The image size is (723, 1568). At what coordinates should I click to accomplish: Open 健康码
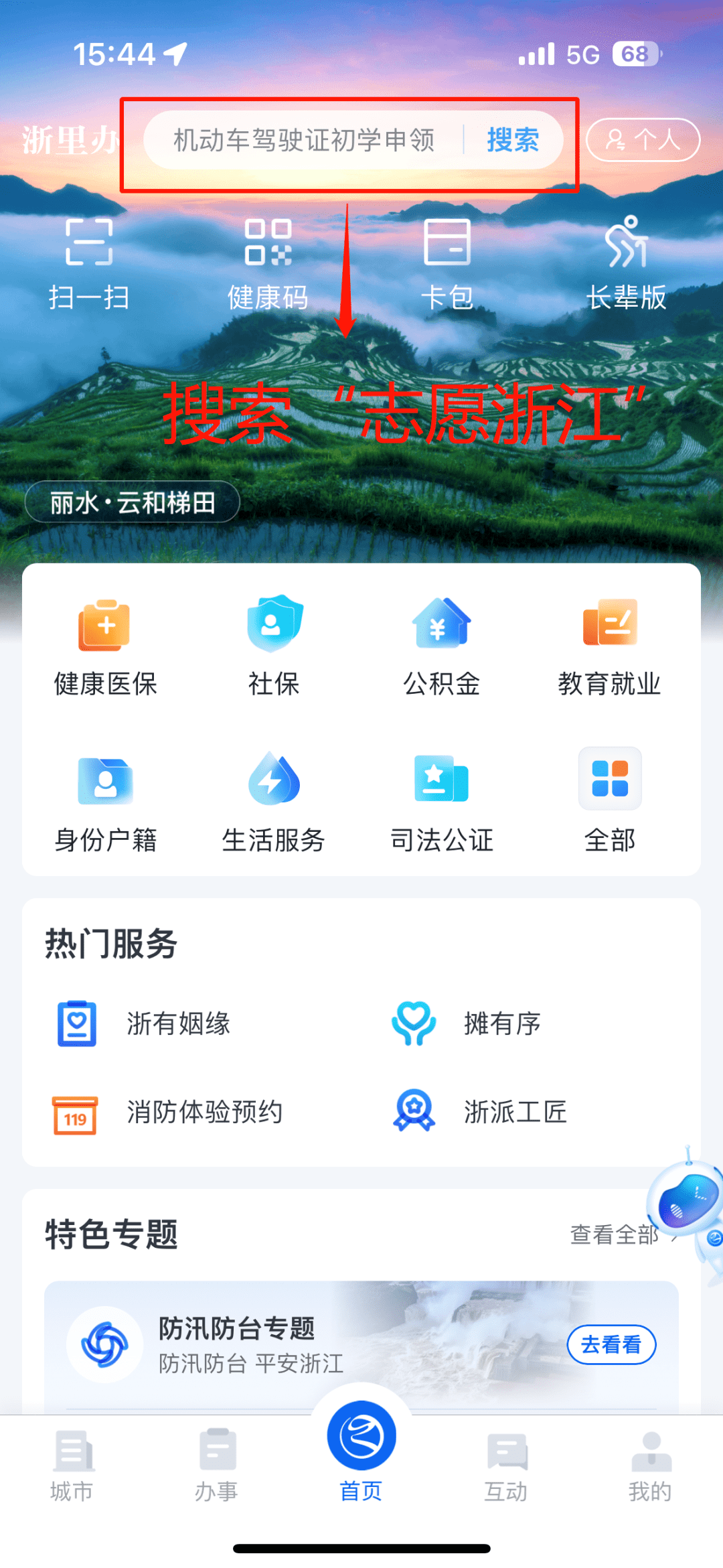coord(268,265)
